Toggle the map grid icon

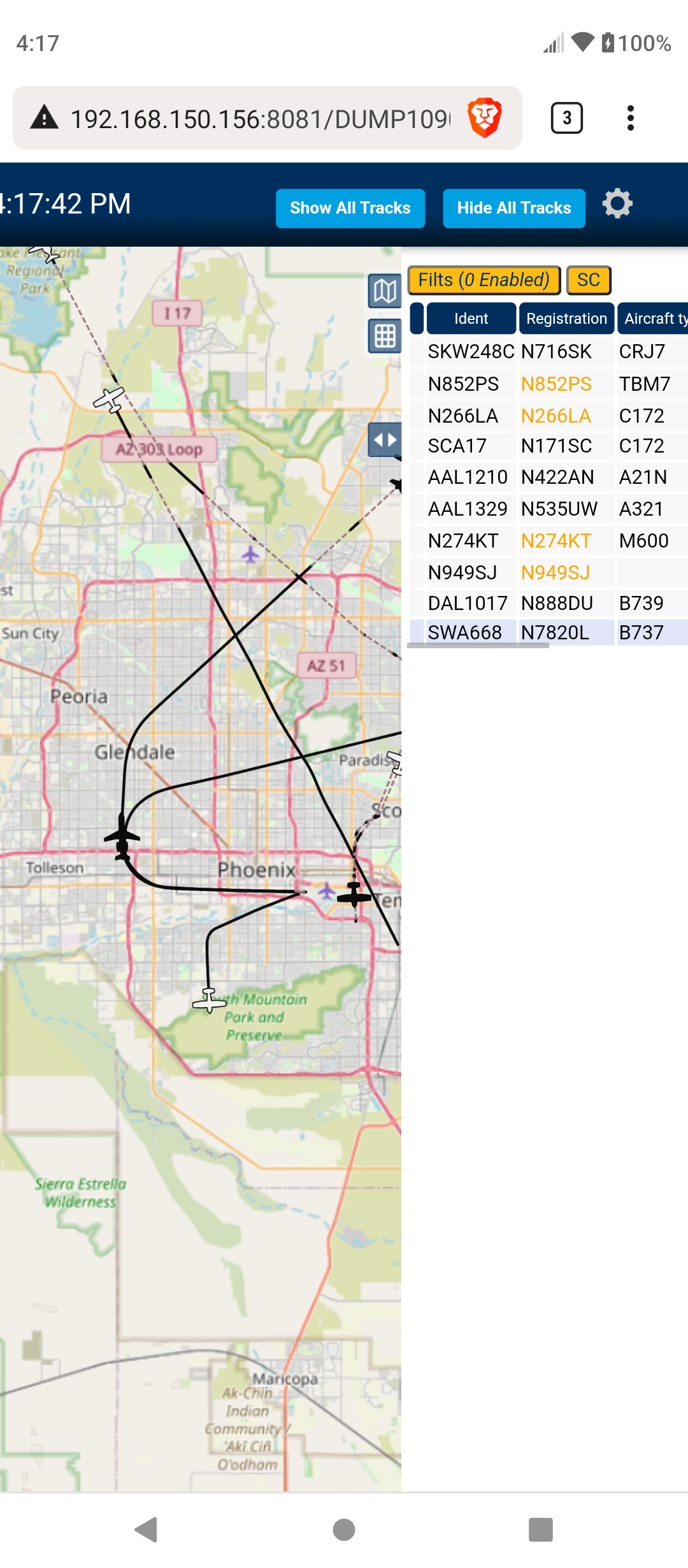(x=385, y=335)
